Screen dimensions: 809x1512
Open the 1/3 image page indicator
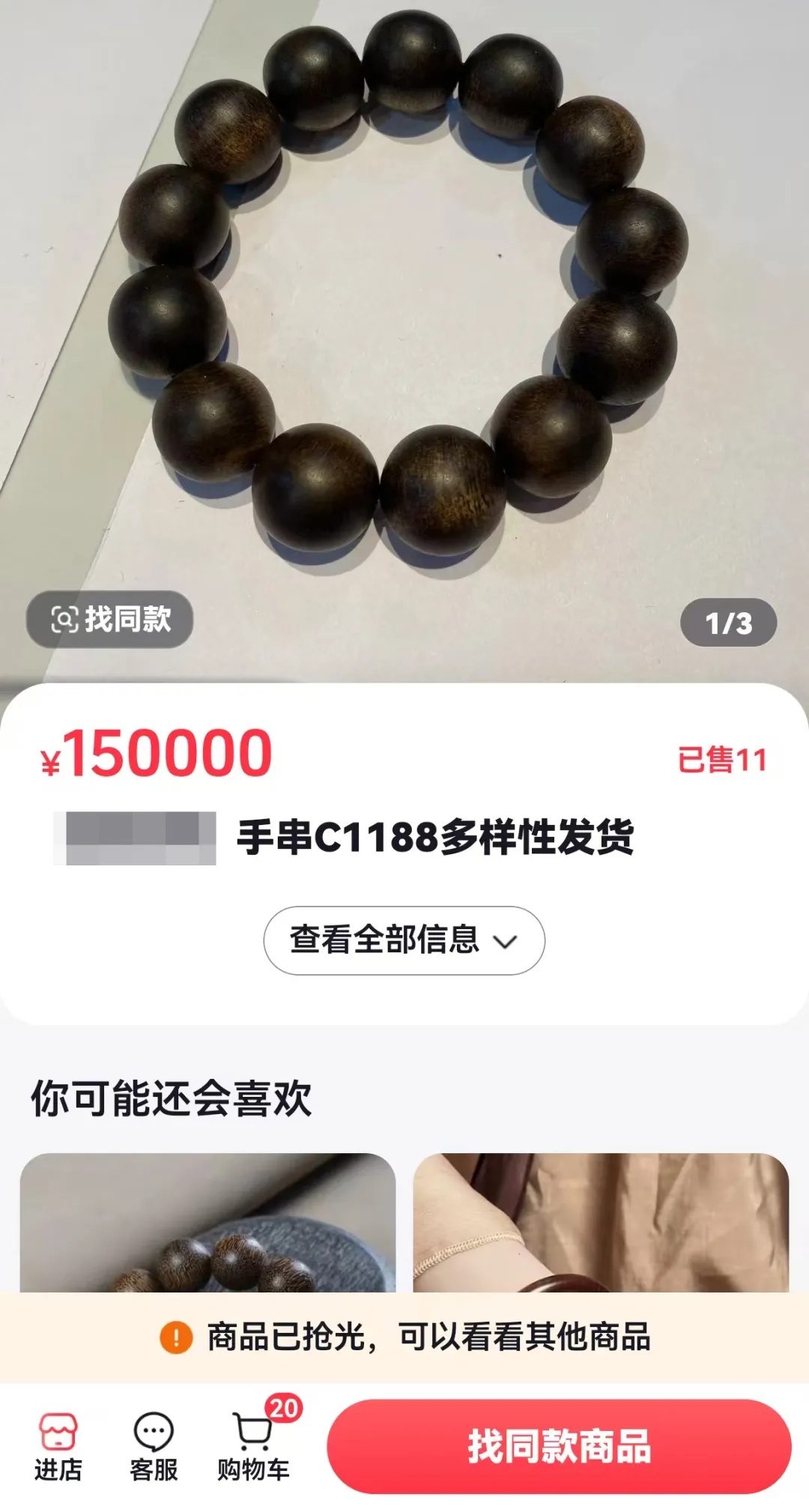[x=727, y=622]
